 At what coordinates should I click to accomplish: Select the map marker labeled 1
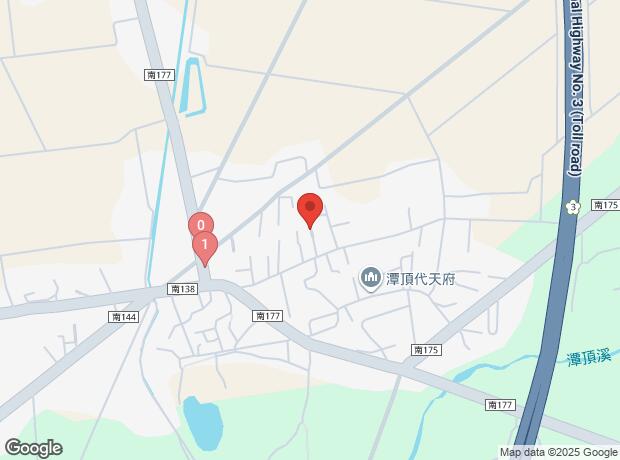coord(205,245)
